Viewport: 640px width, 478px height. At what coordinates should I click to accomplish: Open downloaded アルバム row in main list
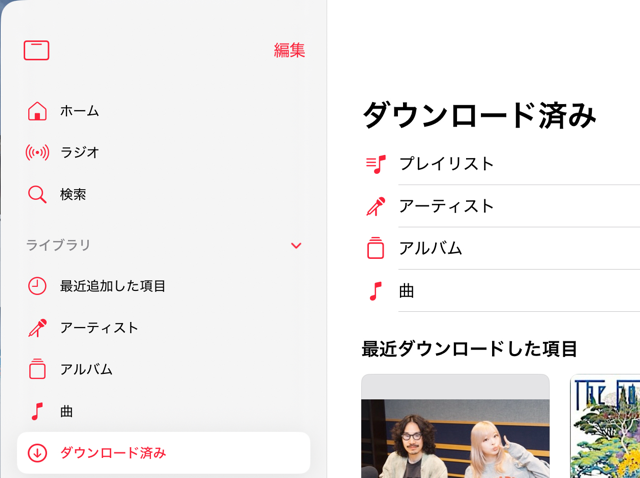point(430,249)
